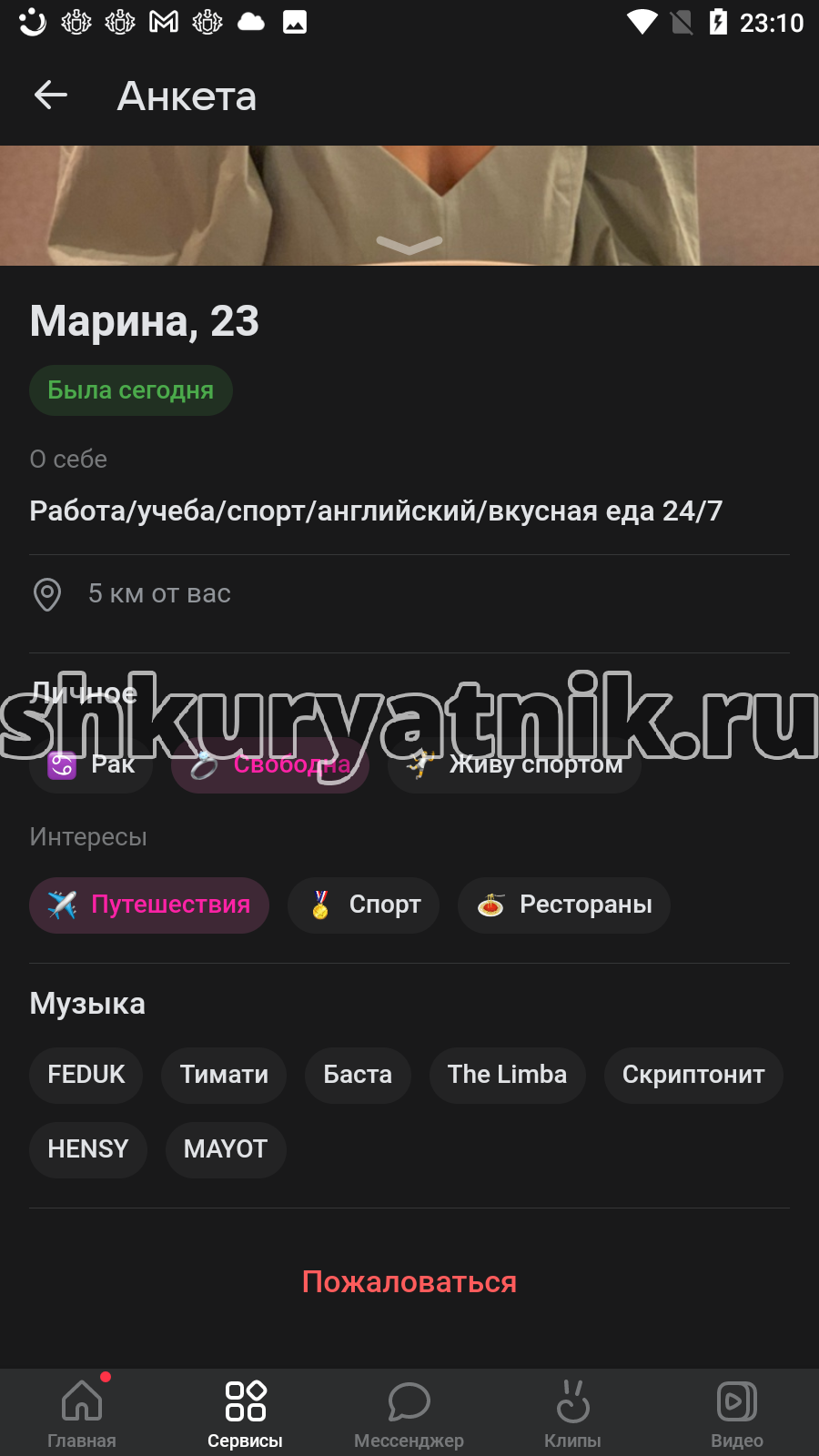Select the Баста music chip

(x=358, y=1075)
